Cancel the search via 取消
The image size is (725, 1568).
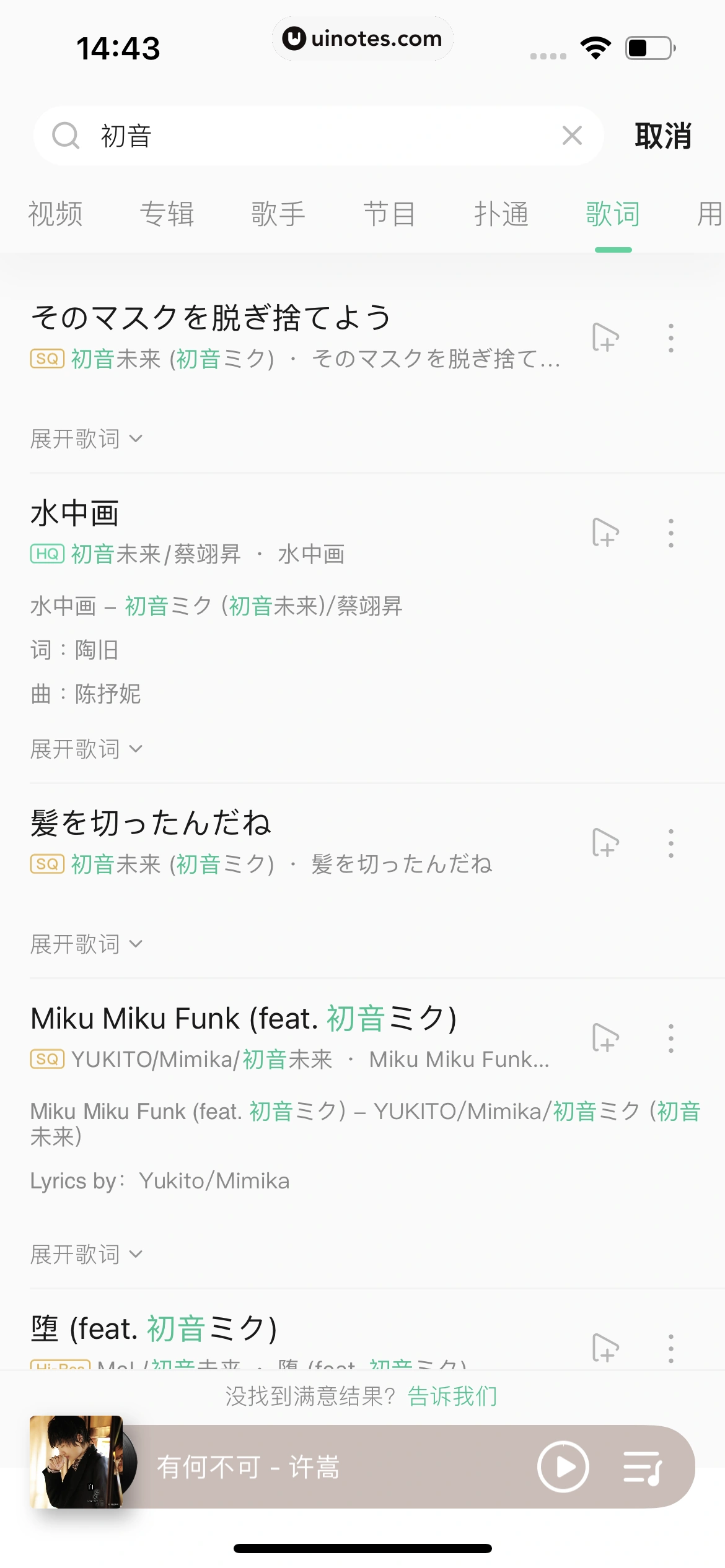[x=662, y=135]
